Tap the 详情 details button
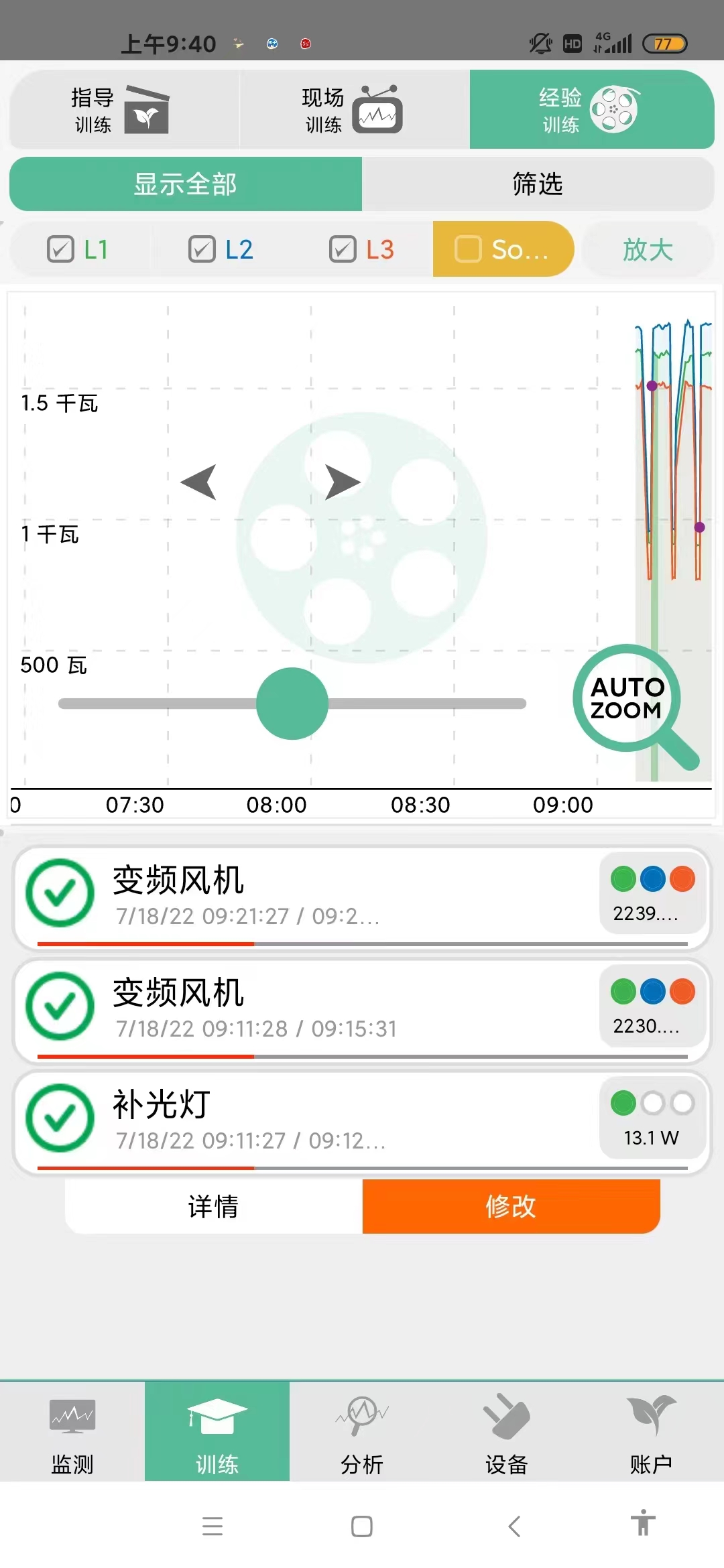The height and width of the screenshot is (1568, 724). [x=214, y=1206]
